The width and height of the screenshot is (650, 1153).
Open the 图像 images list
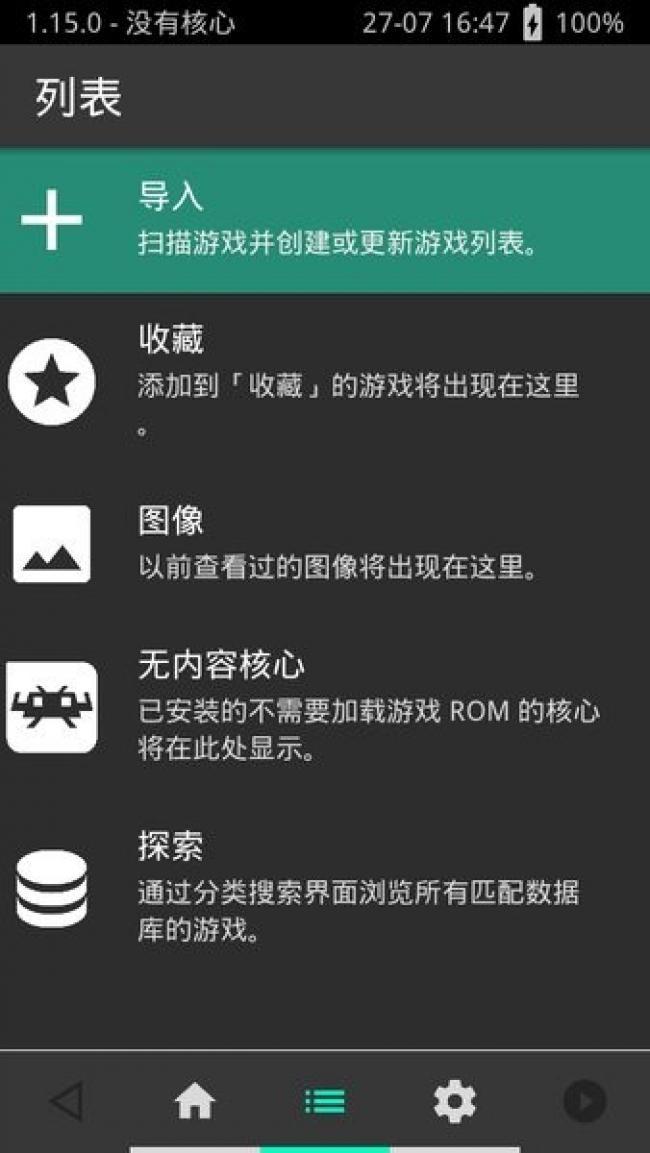pos(325,543)
